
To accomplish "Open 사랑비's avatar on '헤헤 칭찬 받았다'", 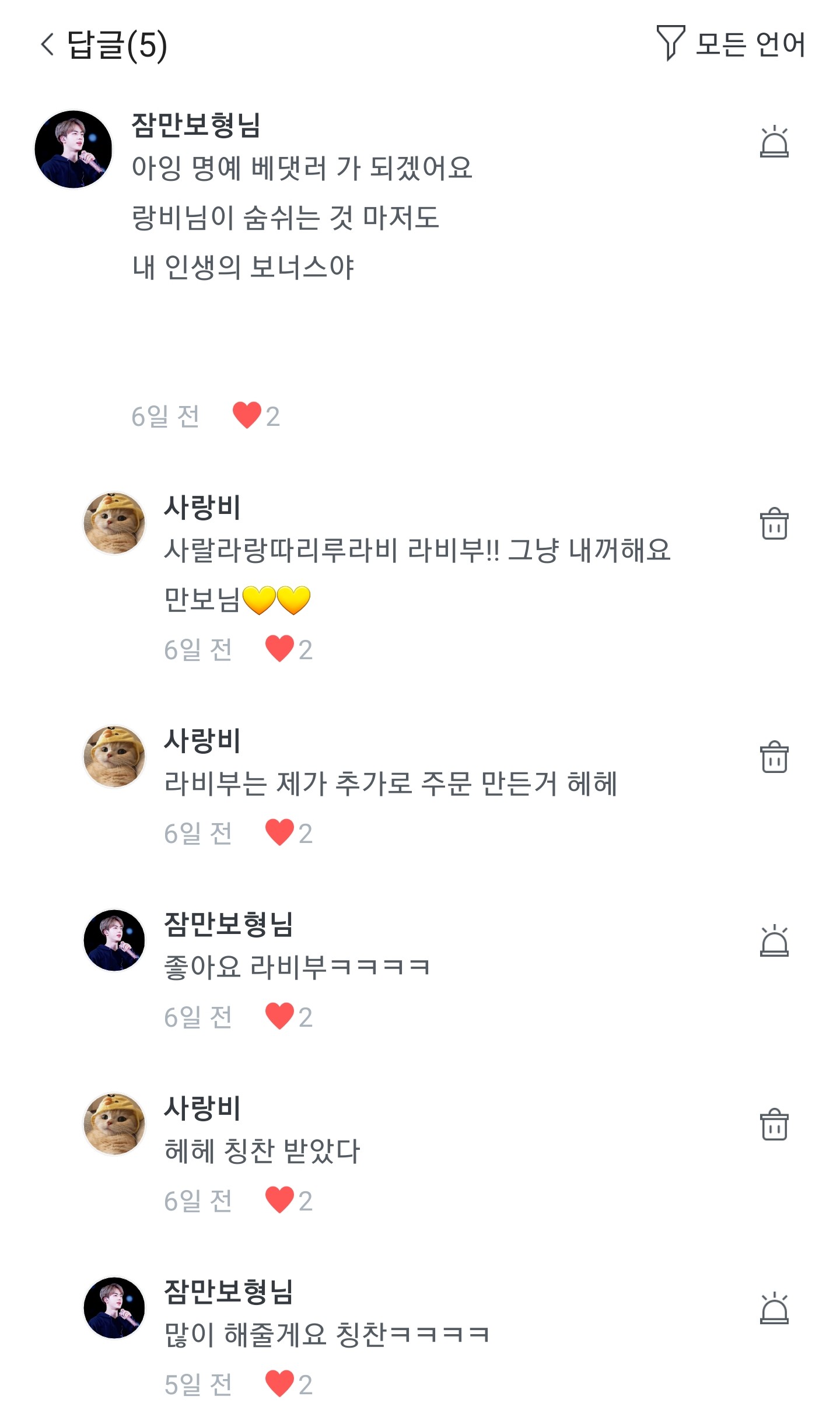I will pyautogui.click(x=114, y=1124).
